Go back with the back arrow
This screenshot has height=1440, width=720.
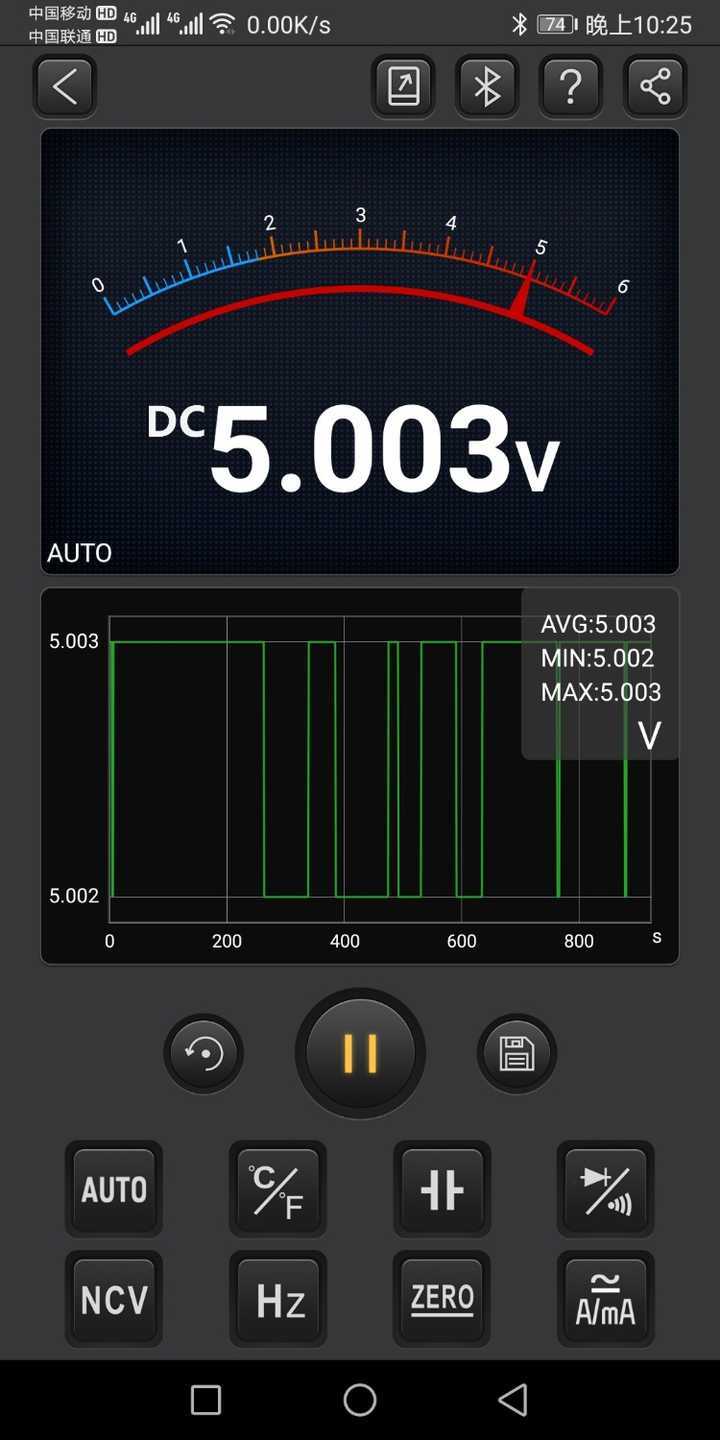tap(64, 87)
